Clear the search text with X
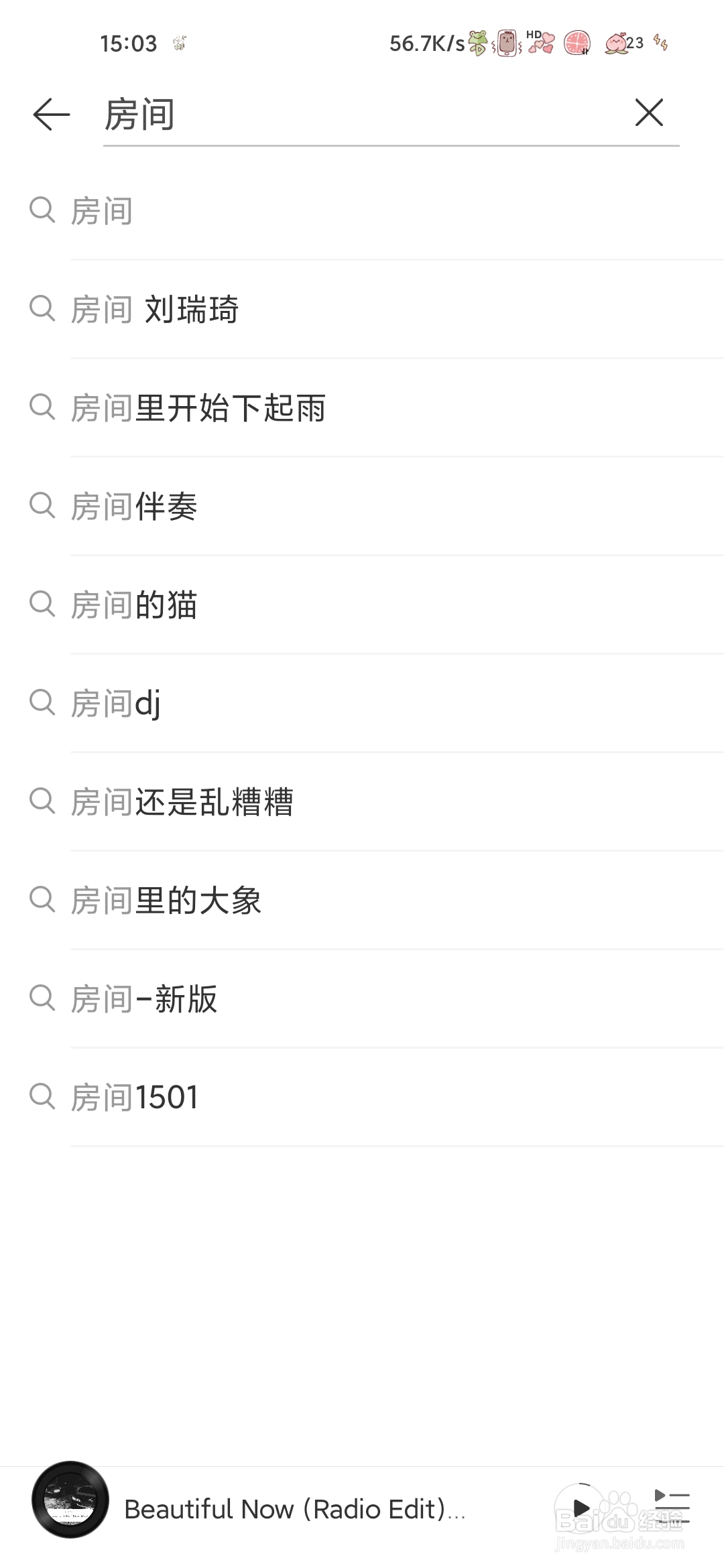Screen dimensions: 724x1568 pyautogui.click(x=649, y=113)
